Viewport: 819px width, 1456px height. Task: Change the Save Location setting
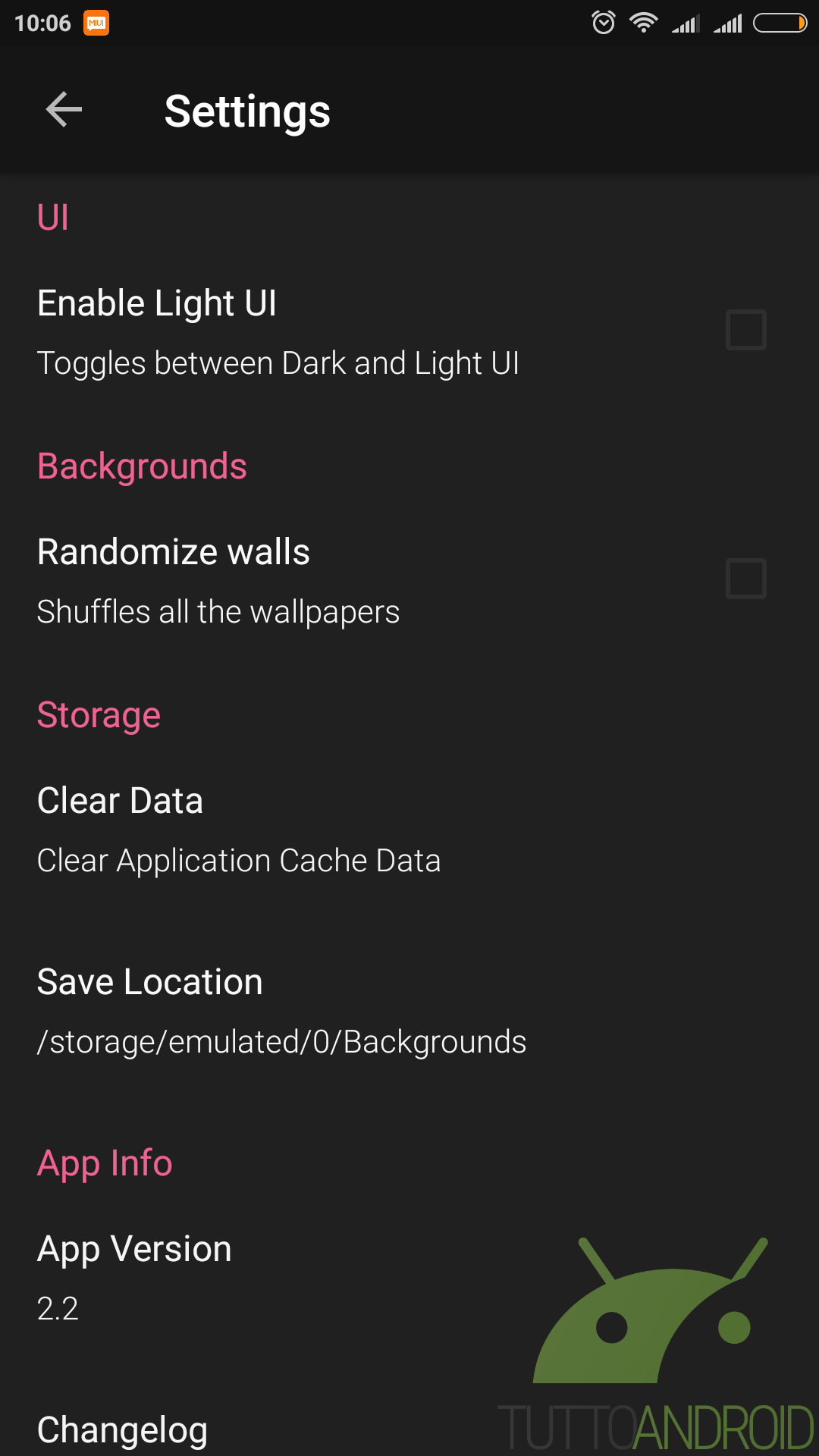(409, 1011)
